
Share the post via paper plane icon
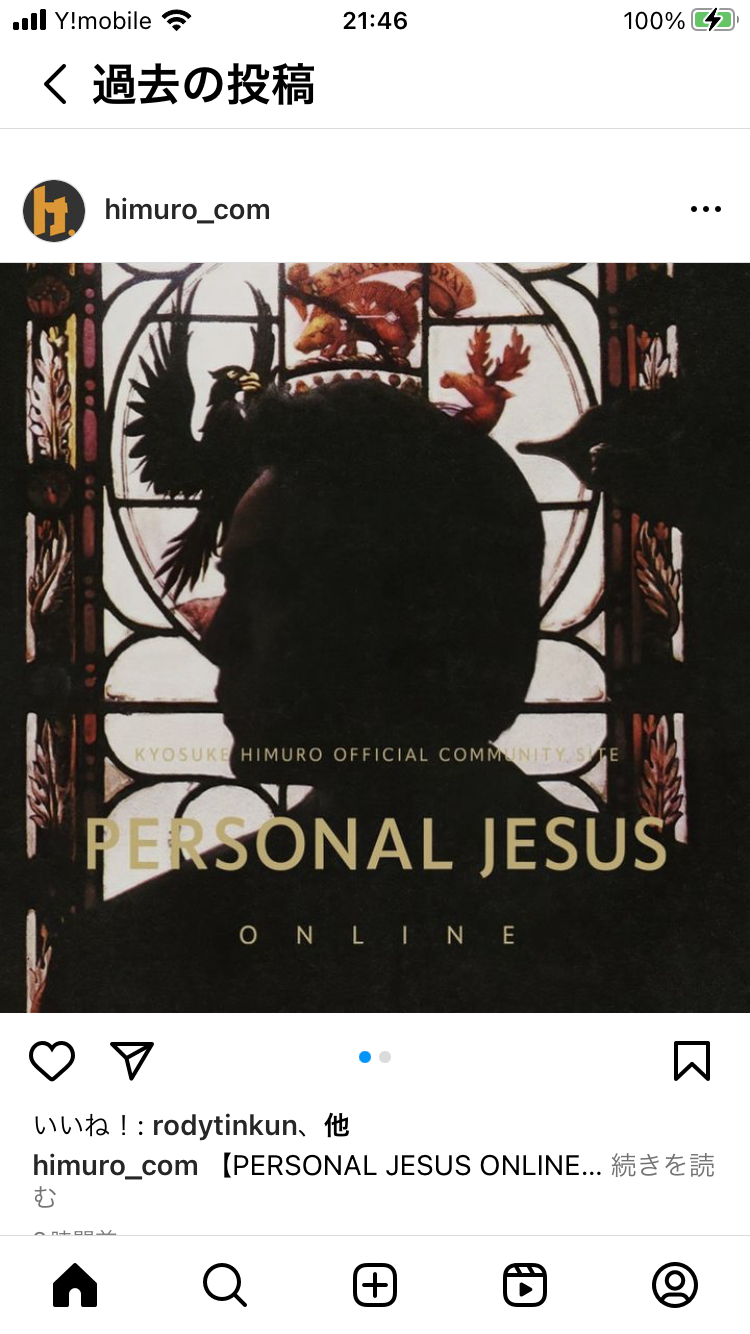coord(131,1061)
